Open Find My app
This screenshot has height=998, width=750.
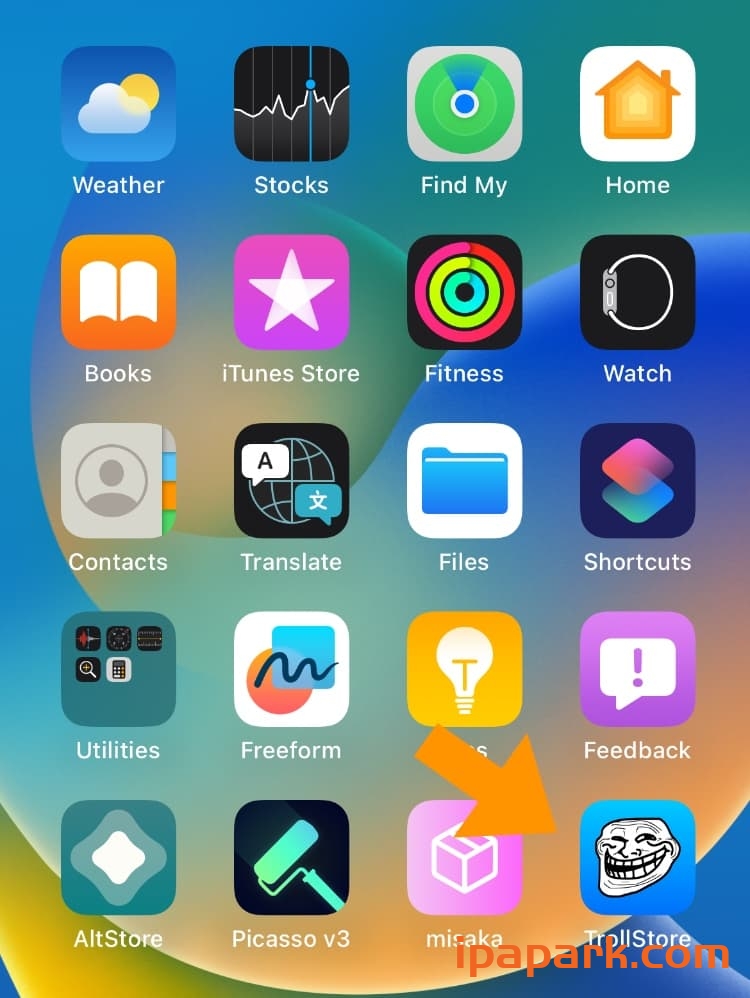pyautogui.click(x=464, y=104)
